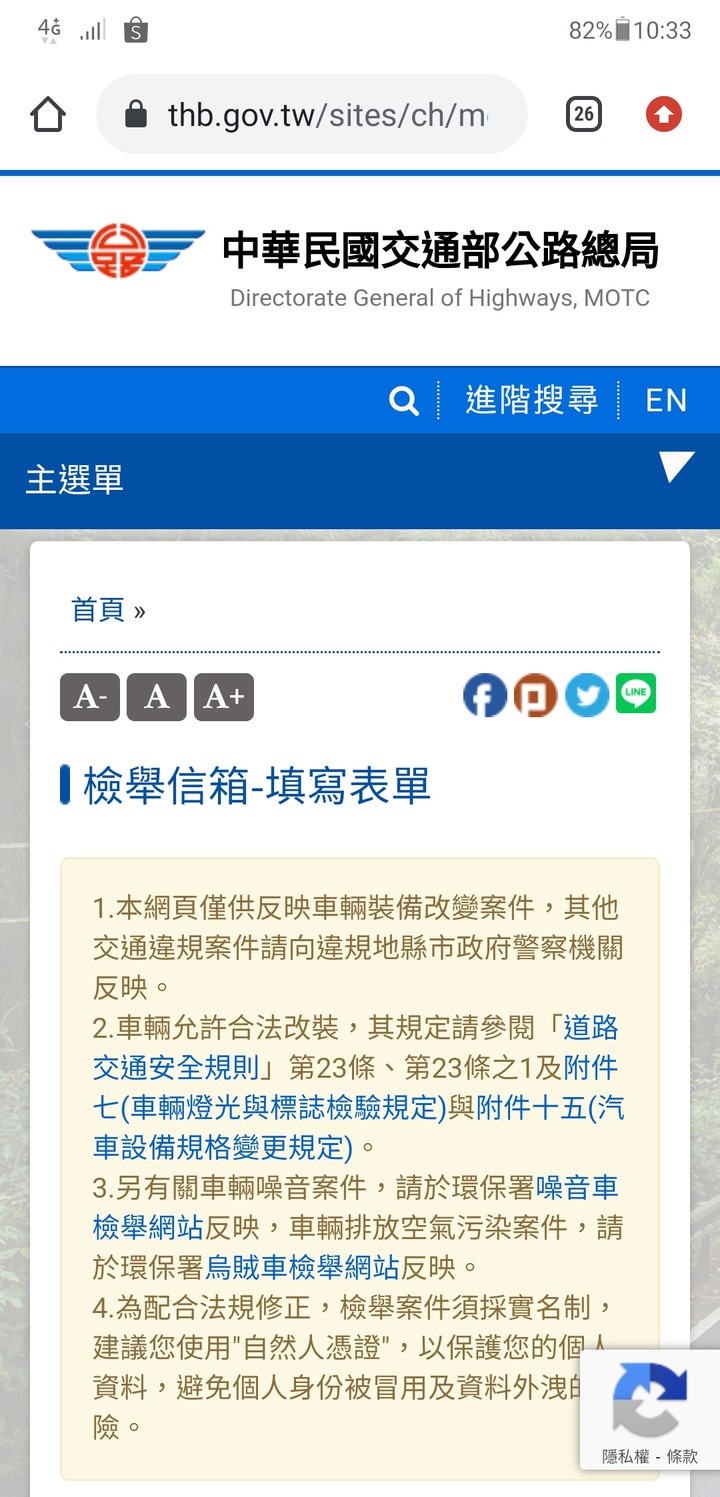The image size is (720, 1497).
Task: Open 進階搜尋 advanced search
Action: click(531, 400)
